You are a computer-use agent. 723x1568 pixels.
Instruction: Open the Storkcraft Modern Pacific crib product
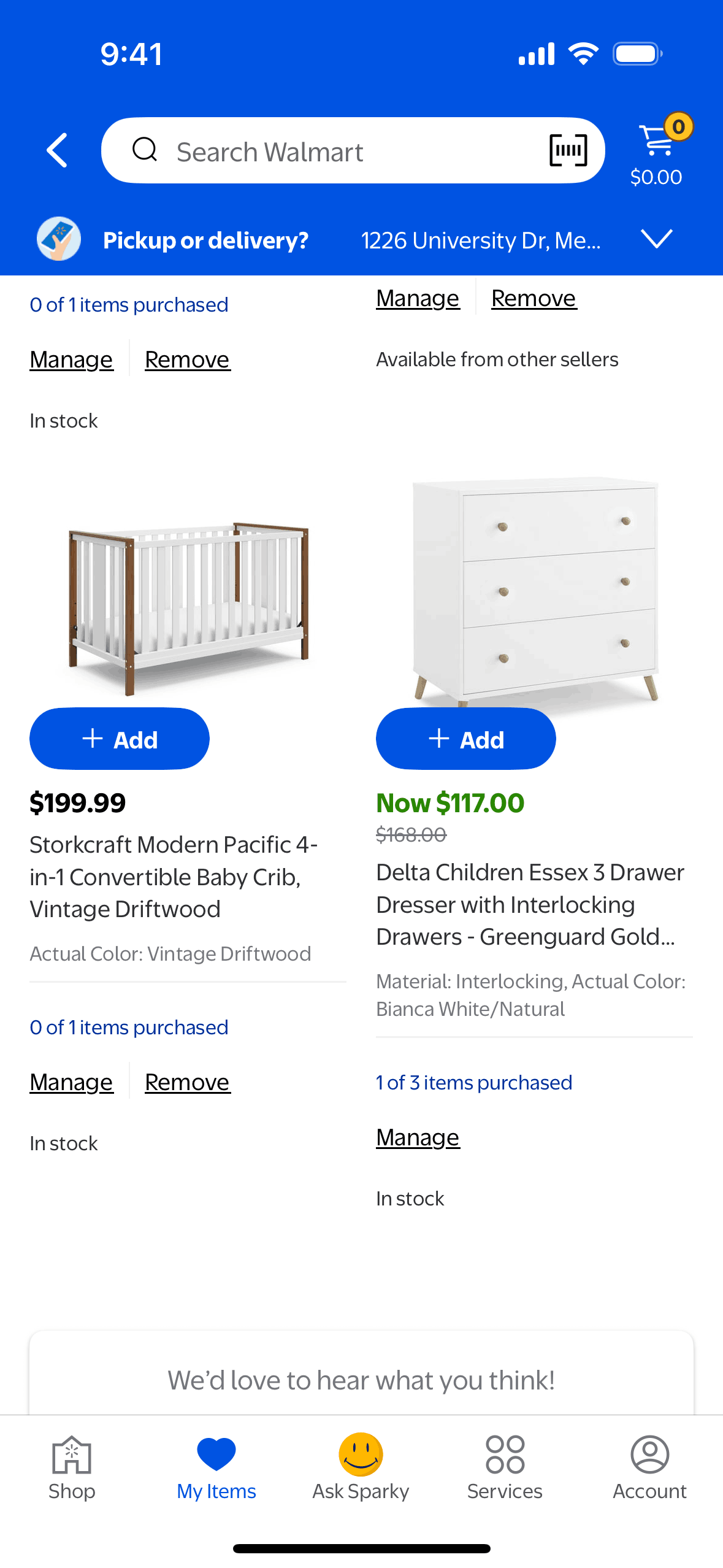(174, 877)
